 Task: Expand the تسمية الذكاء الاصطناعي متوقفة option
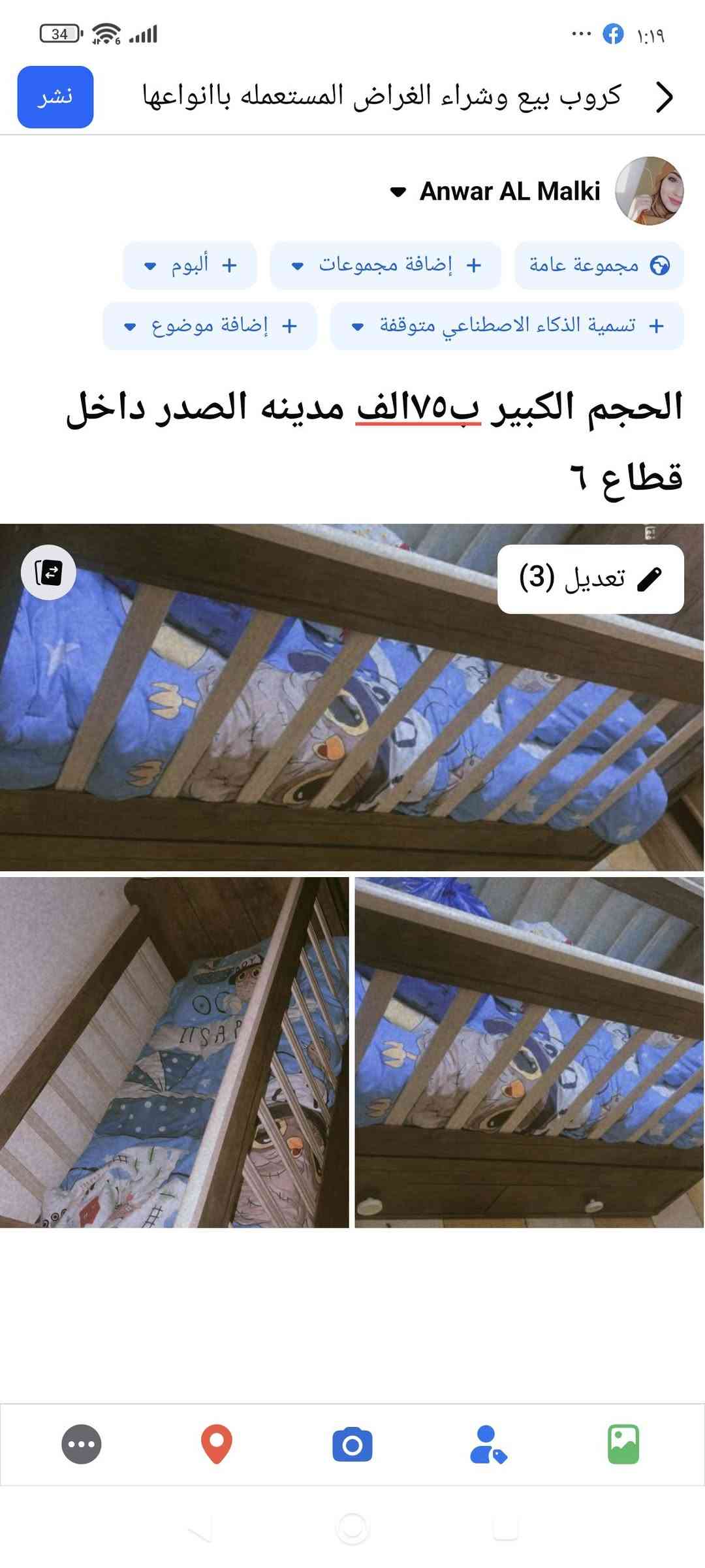pos(507,325)
